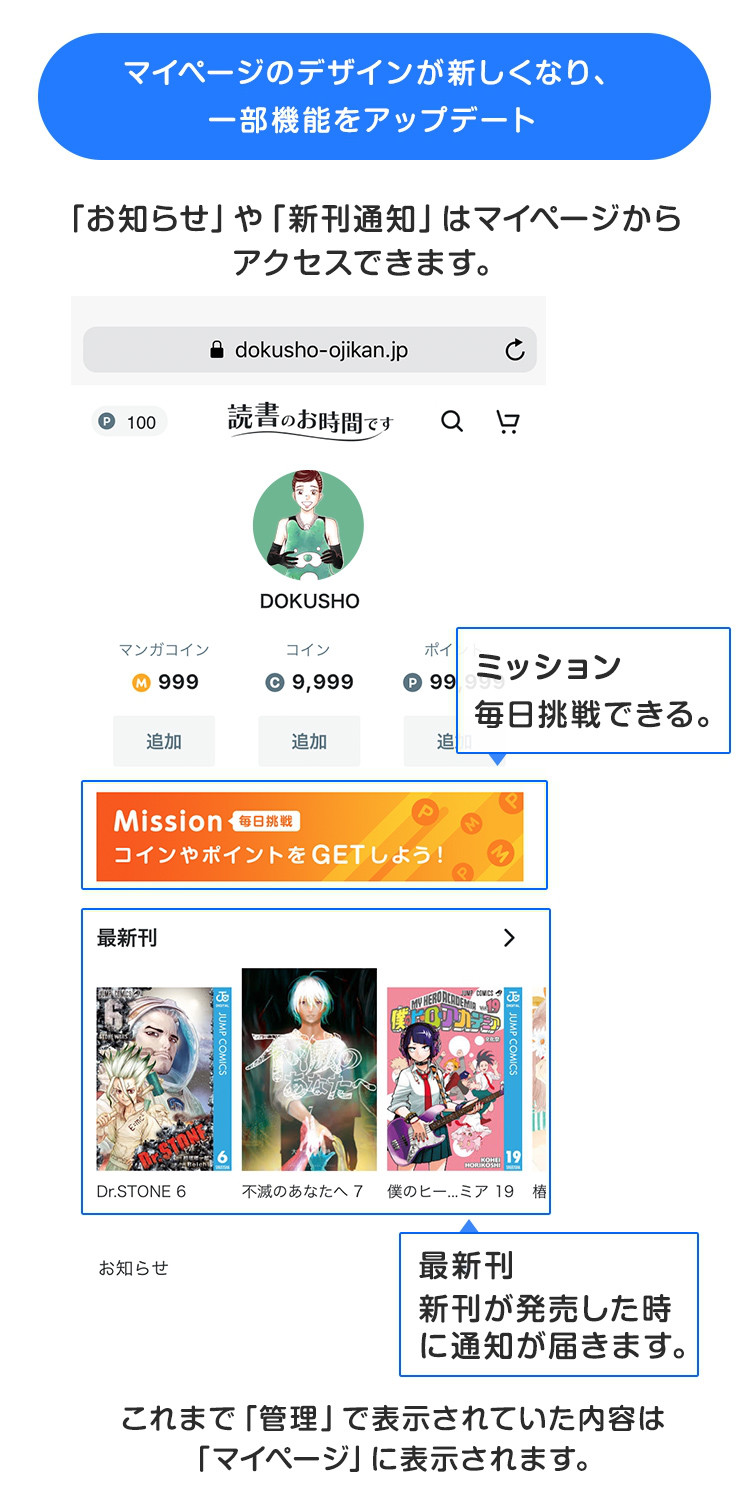
Task: Open the shopping cart icon
Action: point(508,421)
